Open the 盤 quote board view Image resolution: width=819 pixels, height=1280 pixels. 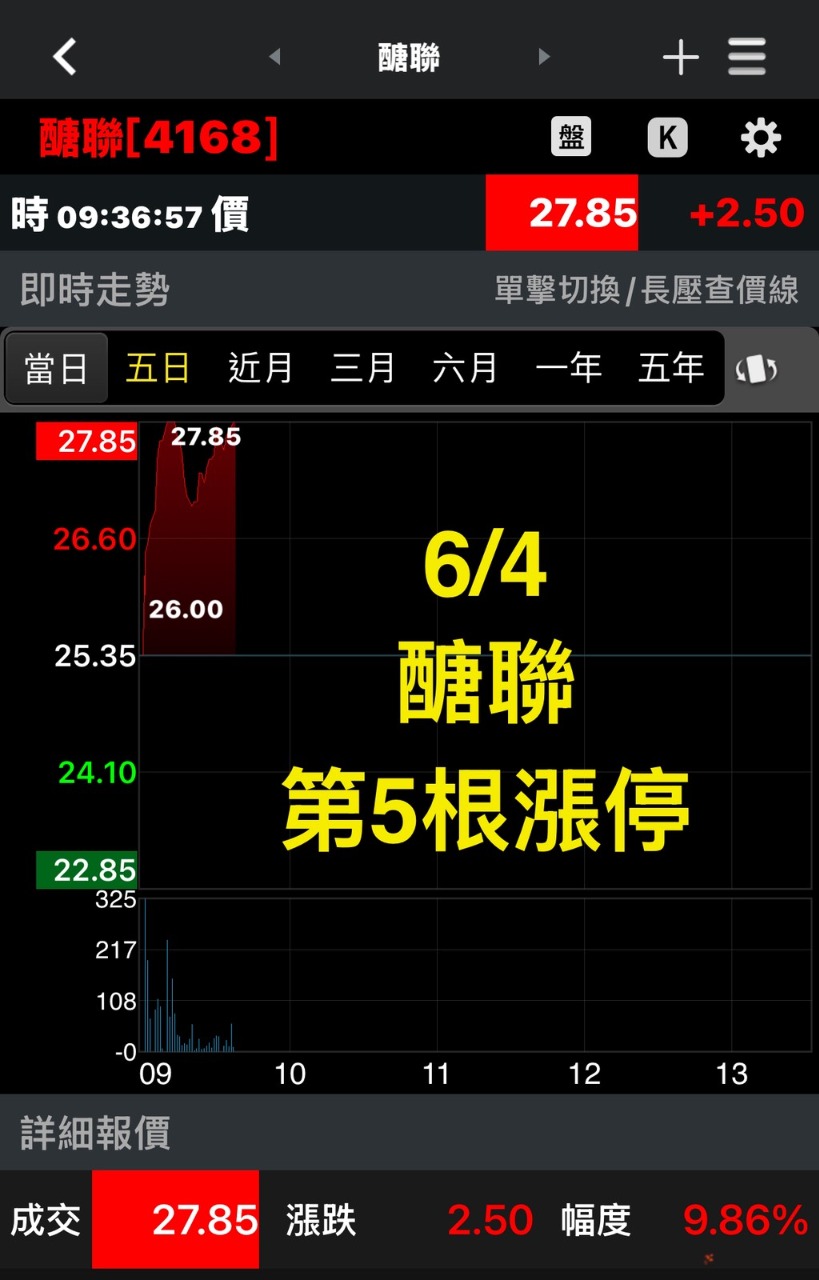571,137
